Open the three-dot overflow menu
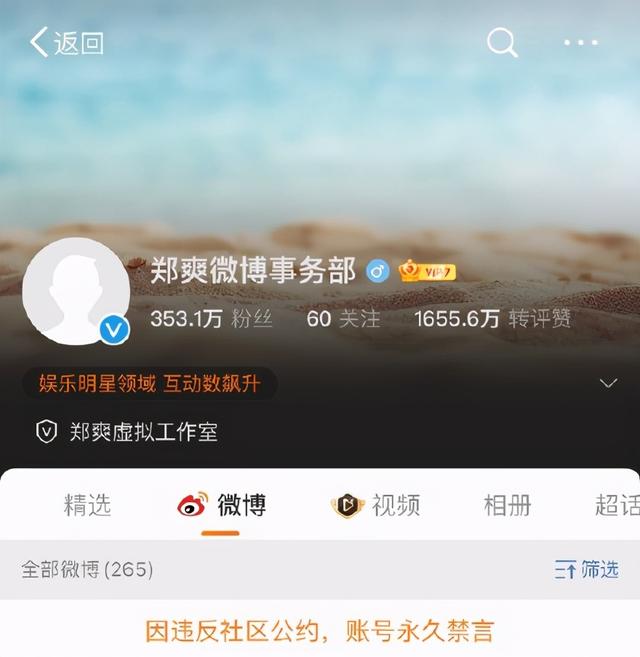640x657 pixels. click(x=581, y=43)
